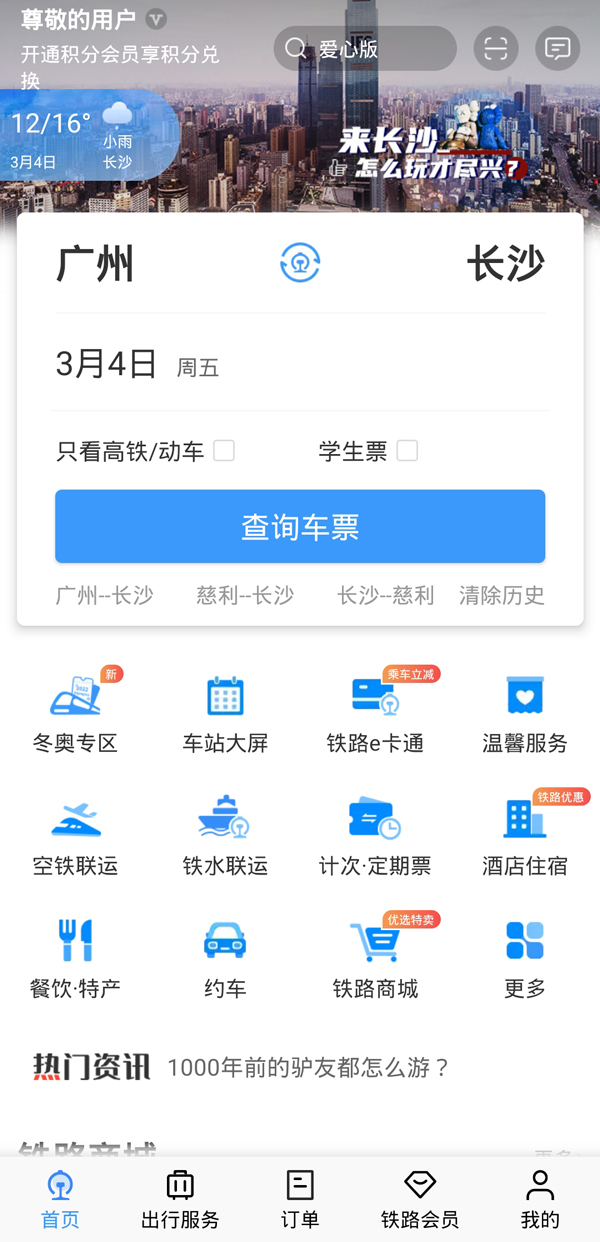Check the 只看高铁/动车 box

pyautogui.click(x=224, y=451)
